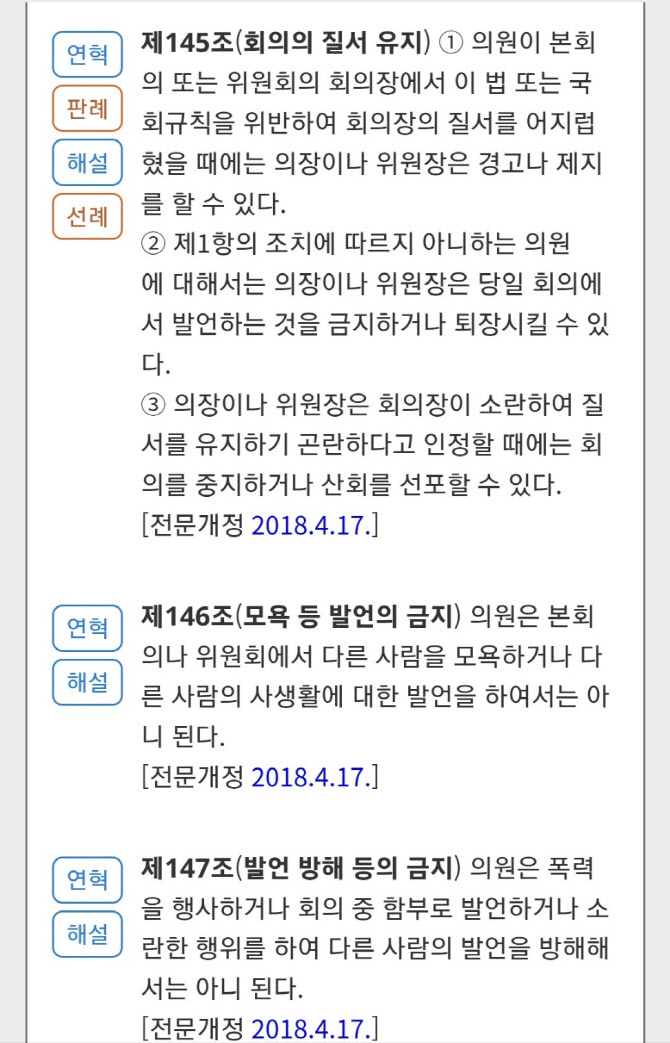View 판례 for 제145조
Screen dimensions: 670x1043
pyautogui.click(x=87, y=109)
